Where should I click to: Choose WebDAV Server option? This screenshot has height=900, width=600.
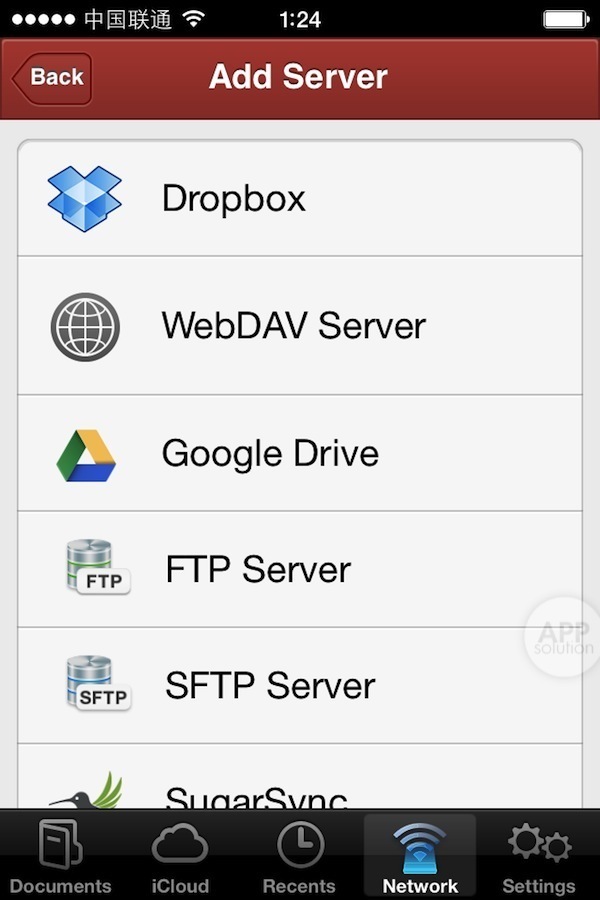[300, 325]
